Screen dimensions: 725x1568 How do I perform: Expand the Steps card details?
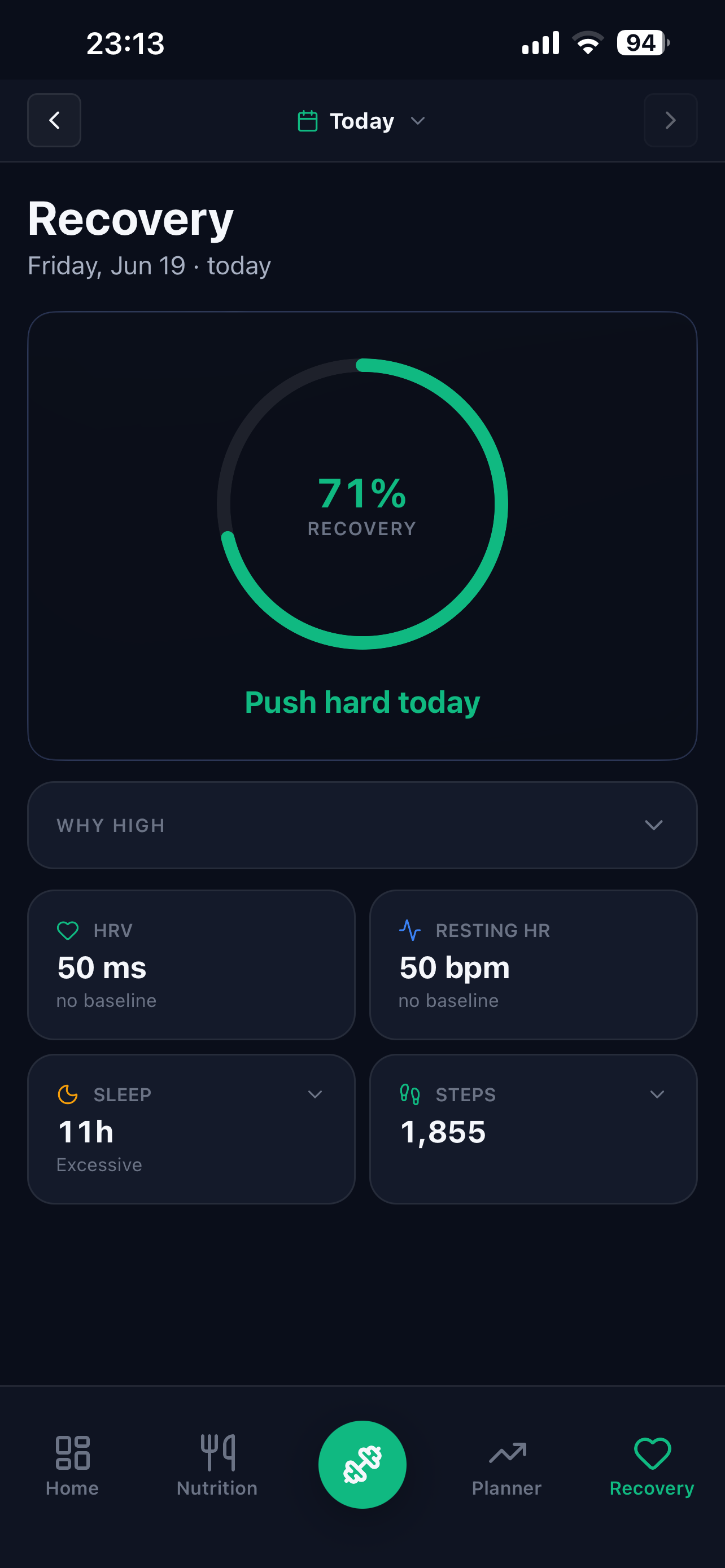pyautogui.click(x=657, y=1094)
